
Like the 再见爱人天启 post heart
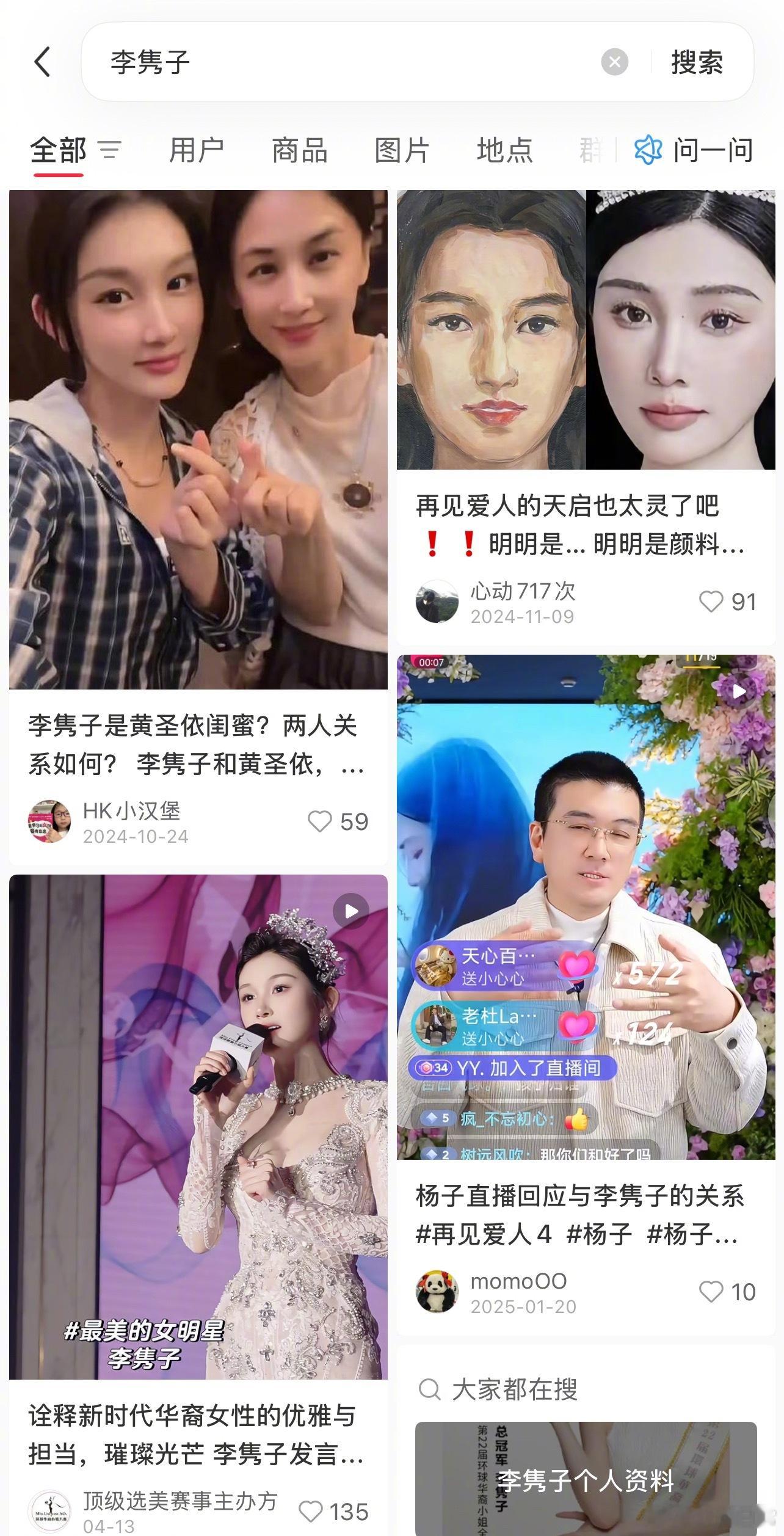coord(711,603)
